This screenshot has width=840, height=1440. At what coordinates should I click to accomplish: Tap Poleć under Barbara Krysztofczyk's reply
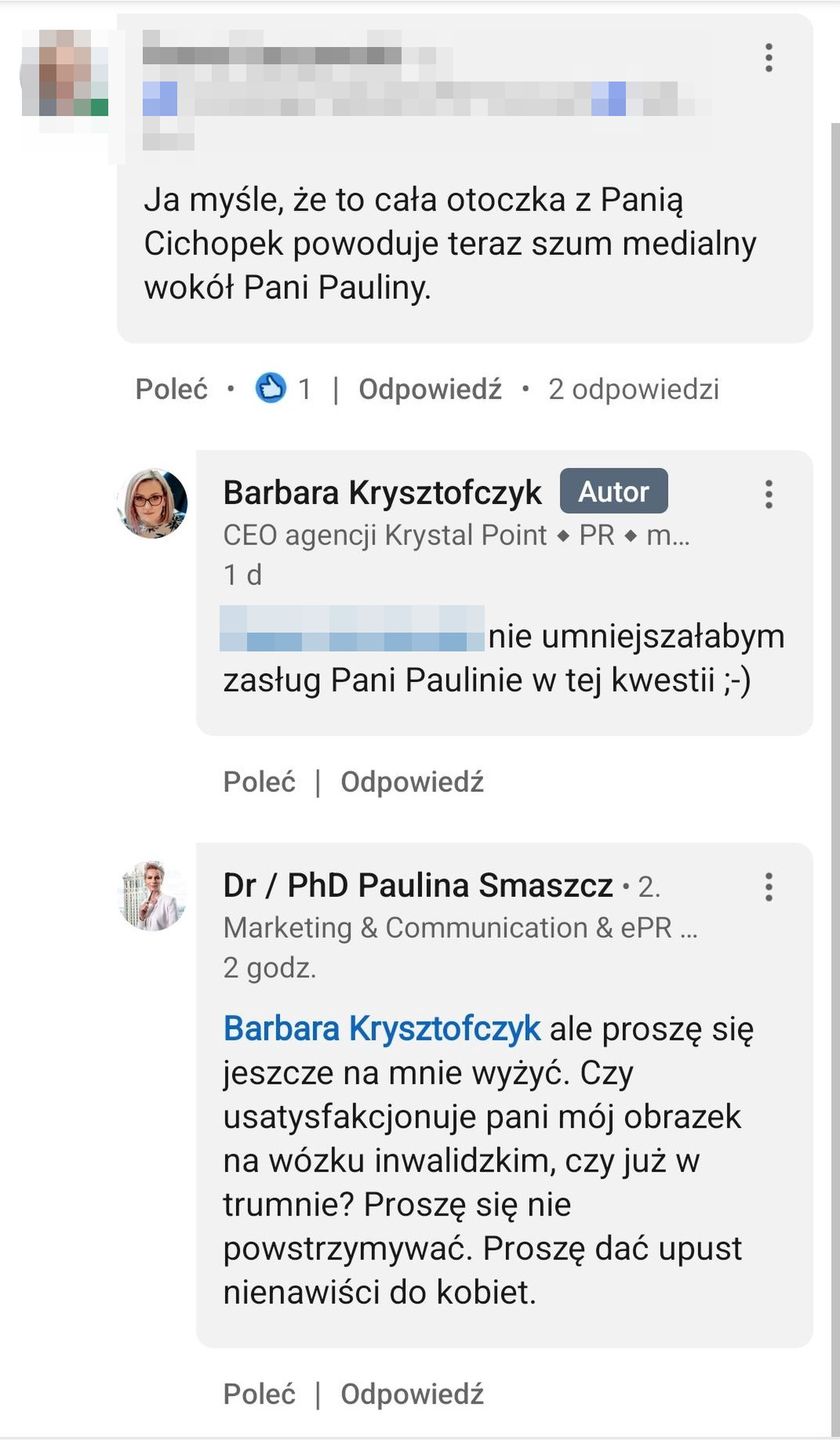259,781
